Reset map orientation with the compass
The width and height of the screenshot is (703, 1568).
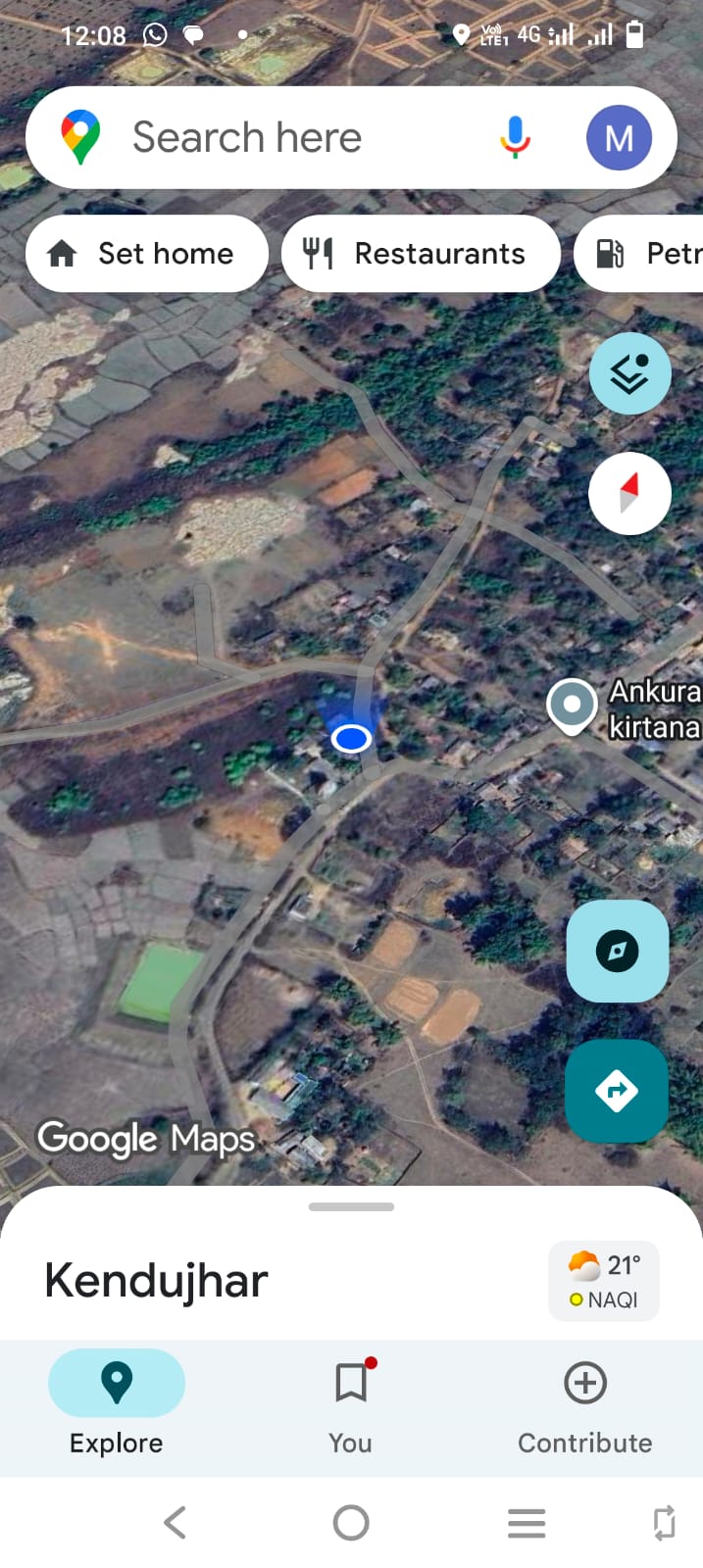pyautogui.click(x=629, y=494)
